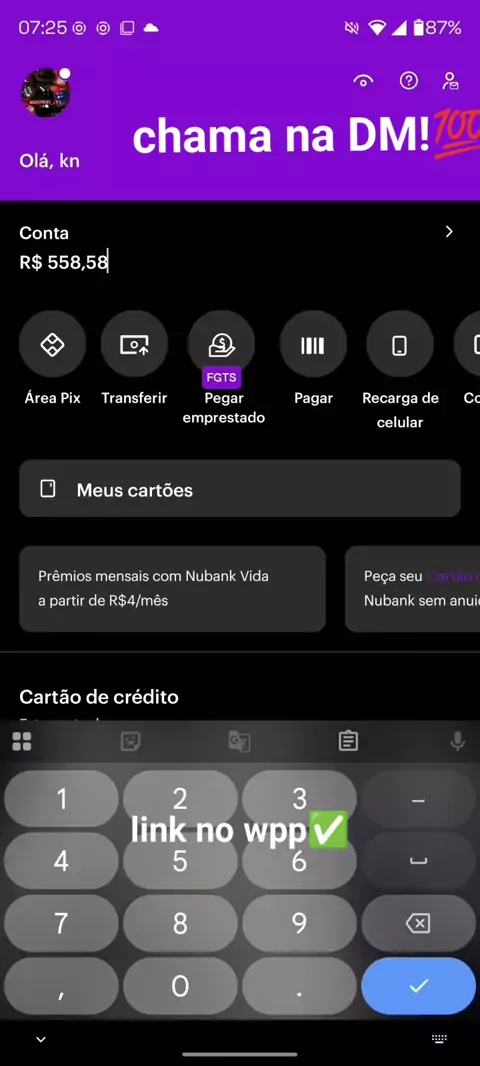Open the invite friends icon
480x1066 pixels.
(x=450, y=81)
